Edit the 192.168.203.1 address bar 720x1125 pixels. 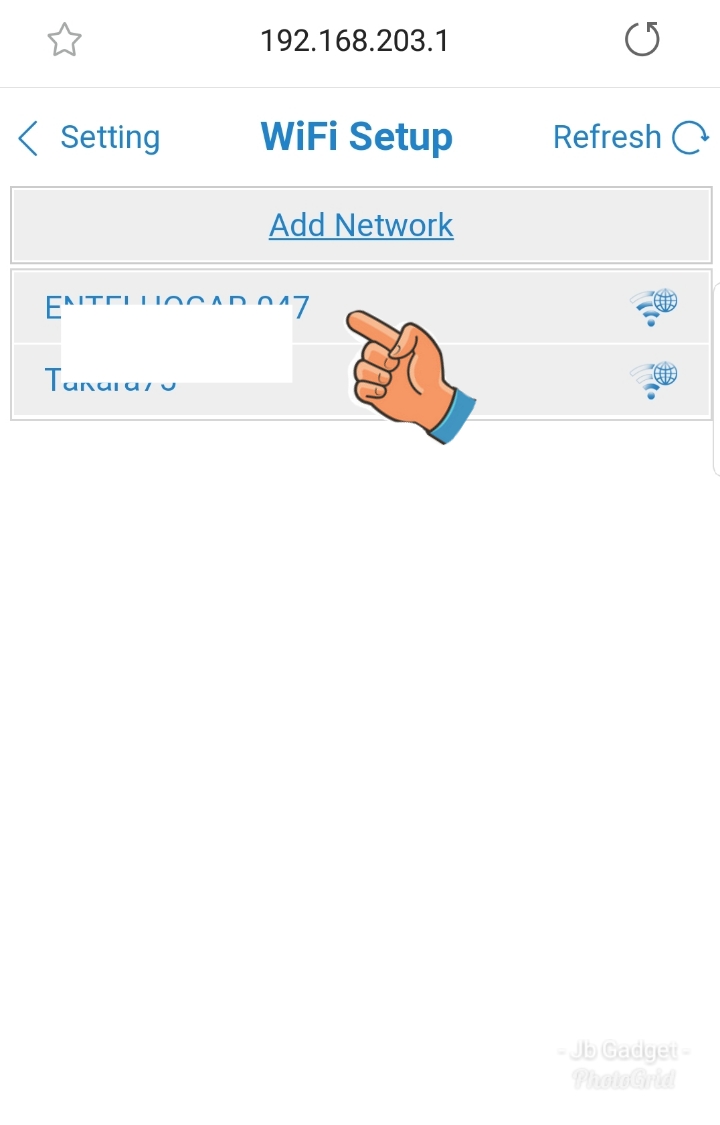click(x=354, y=41)
